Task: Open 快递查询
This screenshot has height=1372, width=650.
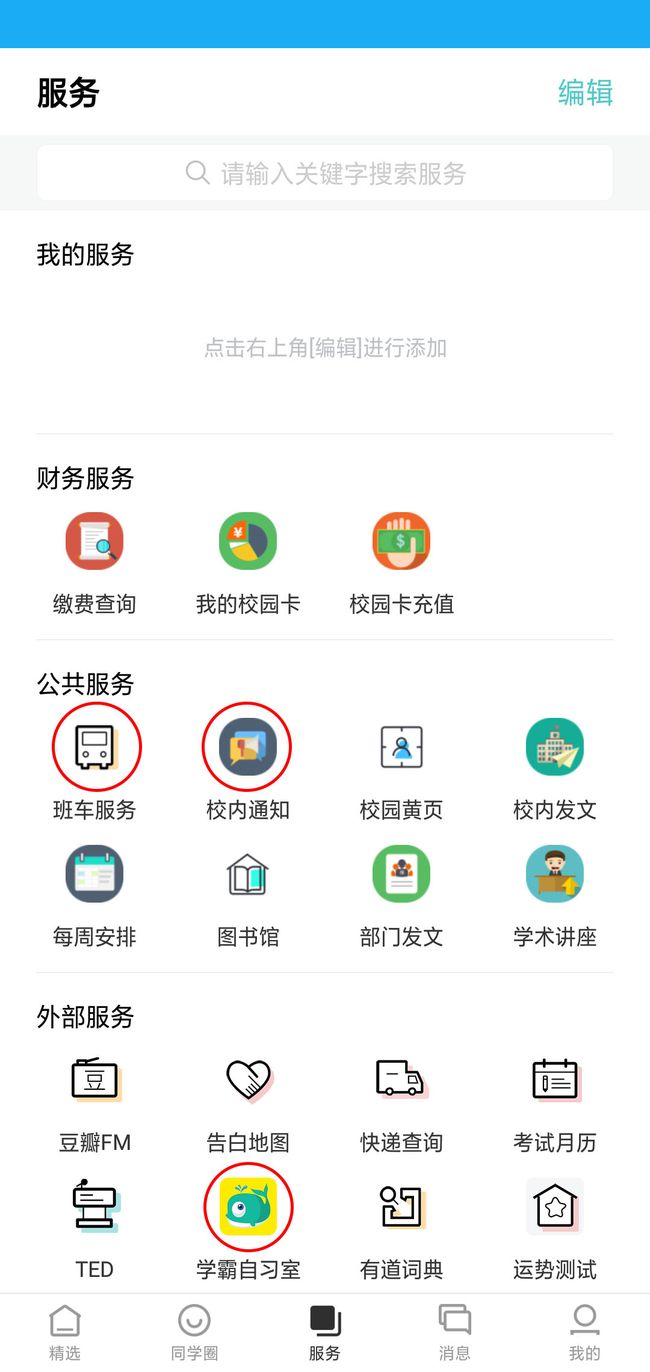Action: click(401, 1102)
